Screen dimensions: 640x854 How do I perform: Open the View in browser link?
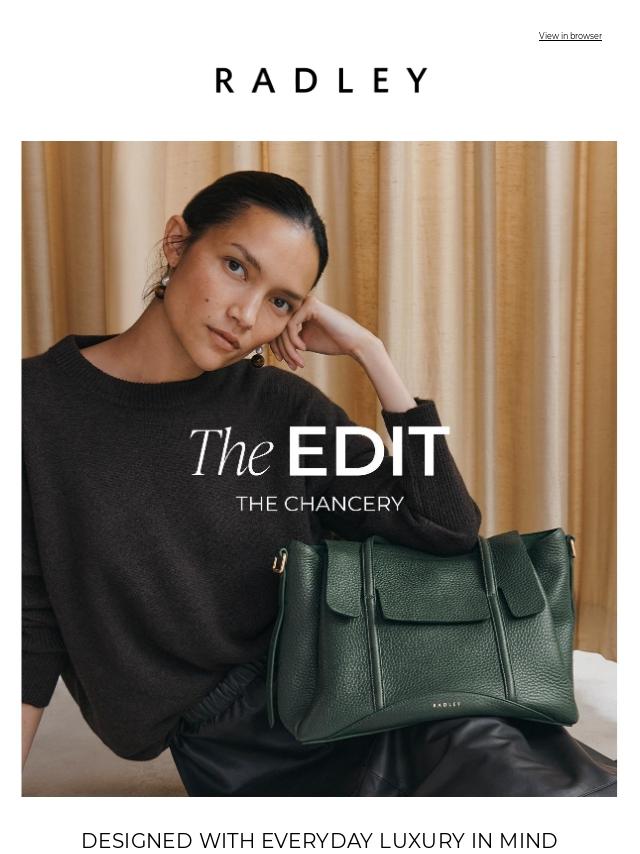(570, 36)
